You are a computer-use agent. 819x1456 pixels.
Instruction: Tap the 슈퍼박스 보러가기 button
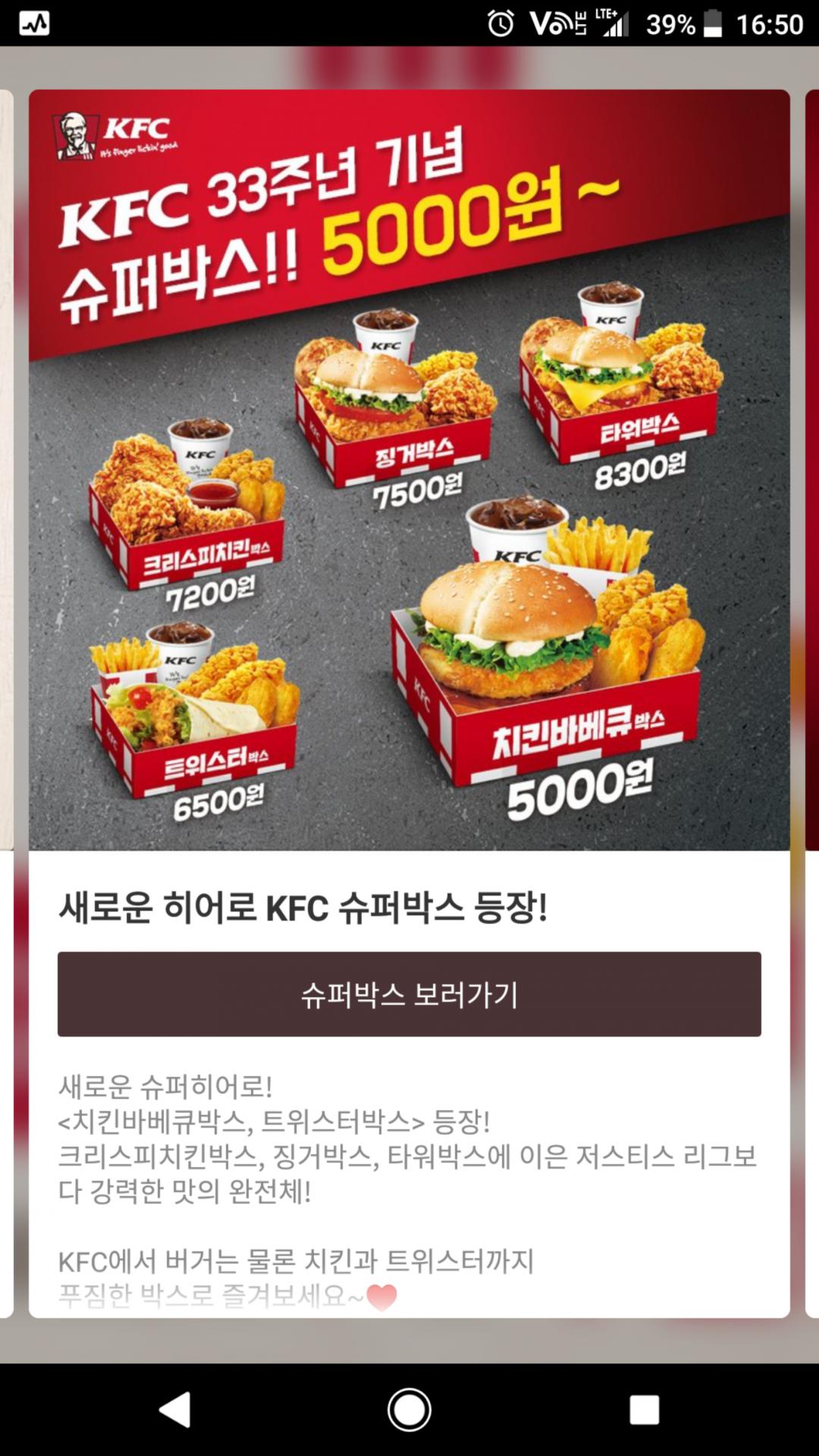[x=409, y=994]
